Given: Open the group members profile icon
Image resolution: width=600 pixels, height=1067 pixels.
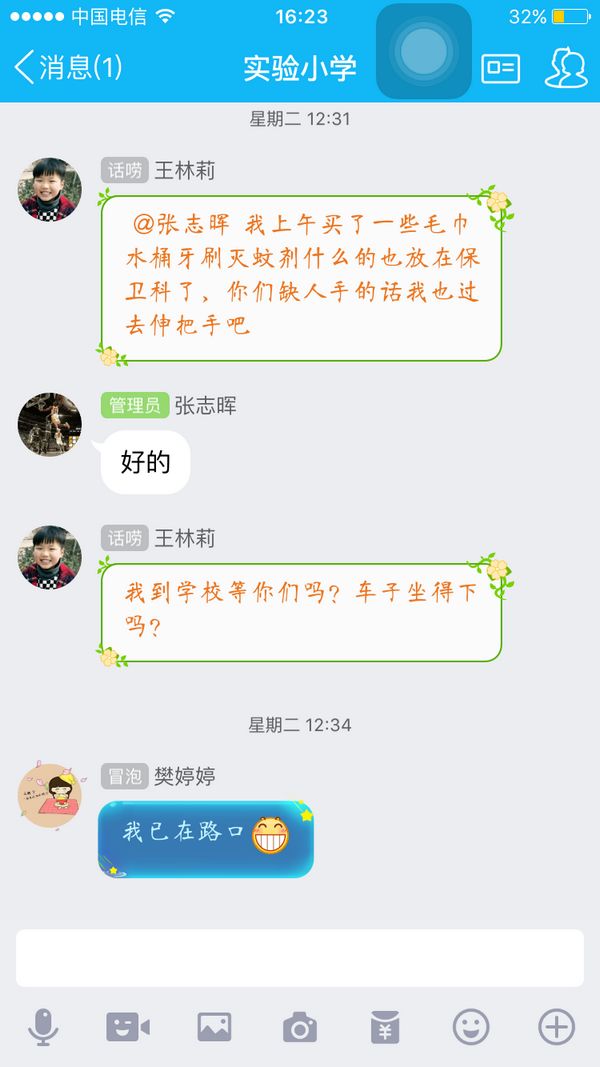Looking at the screenshot, I should [565, 67].
